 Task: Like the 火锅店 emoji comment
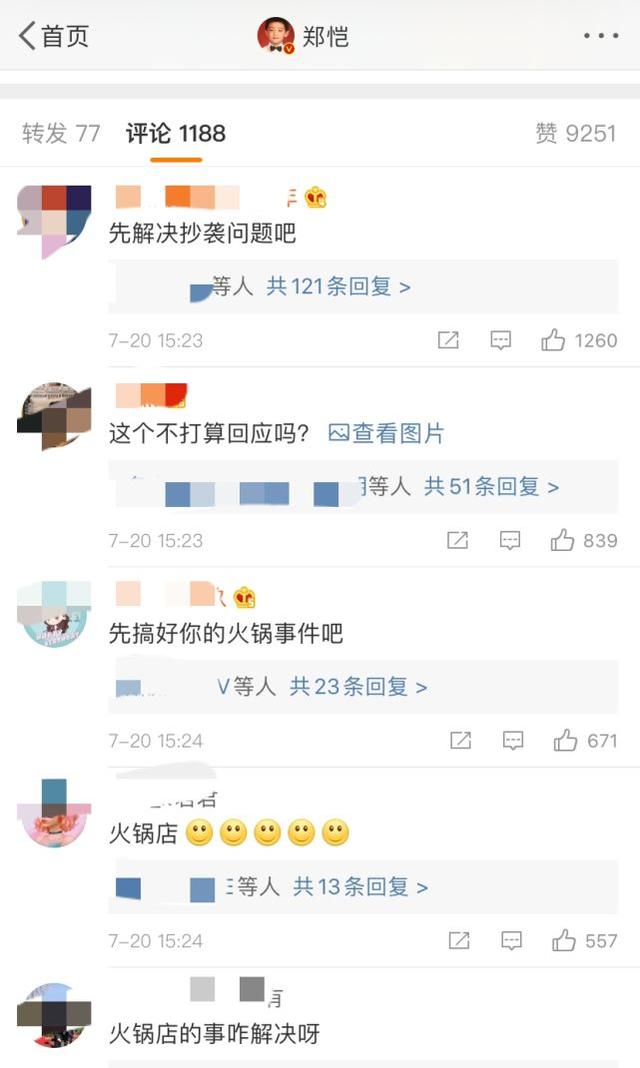[x=564, y=941]
